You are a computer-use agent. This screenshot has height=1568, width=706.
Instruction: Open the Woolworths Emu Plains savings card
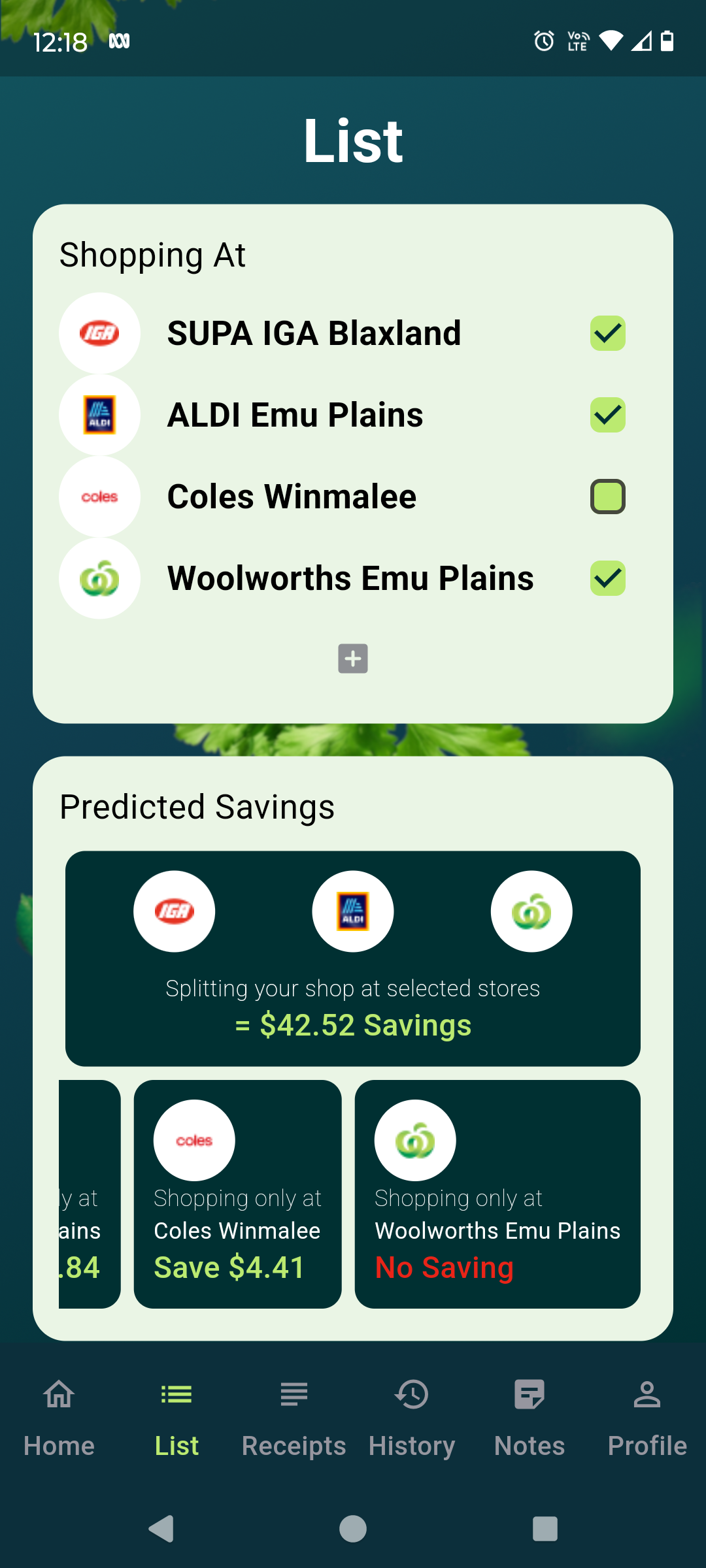pyautogui.click(x=497, y=1194)
